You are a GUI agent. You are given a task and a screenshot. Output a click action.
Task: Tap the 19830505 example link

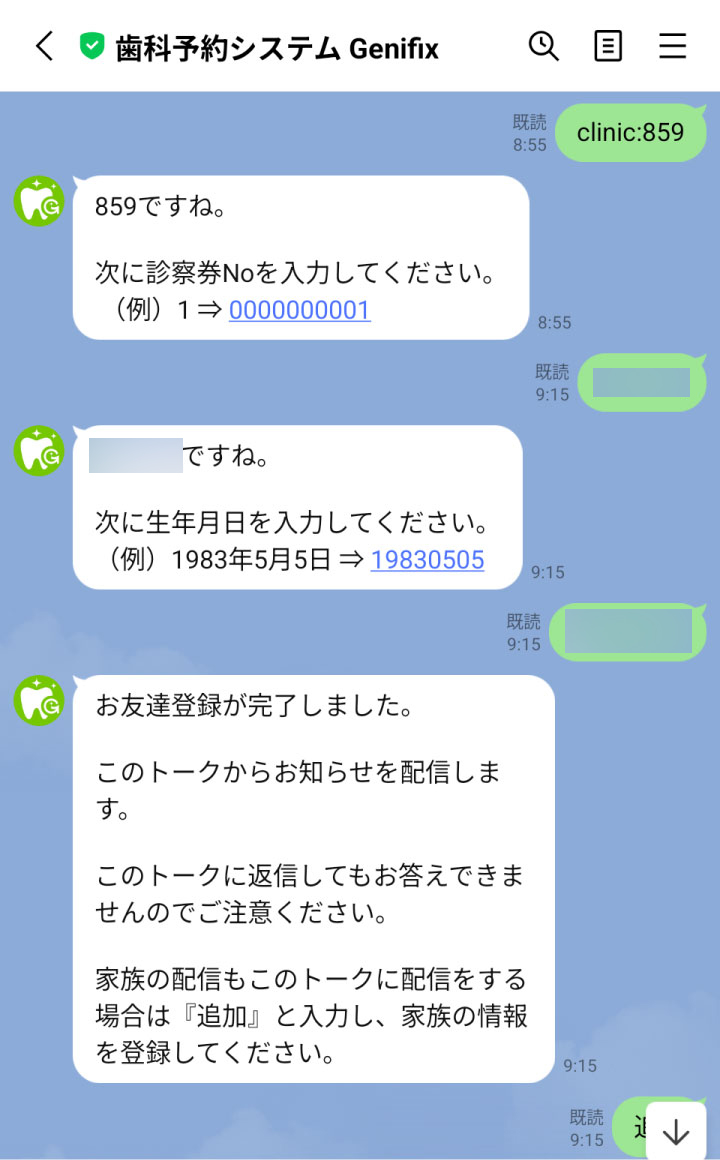(x=427, y=560)
